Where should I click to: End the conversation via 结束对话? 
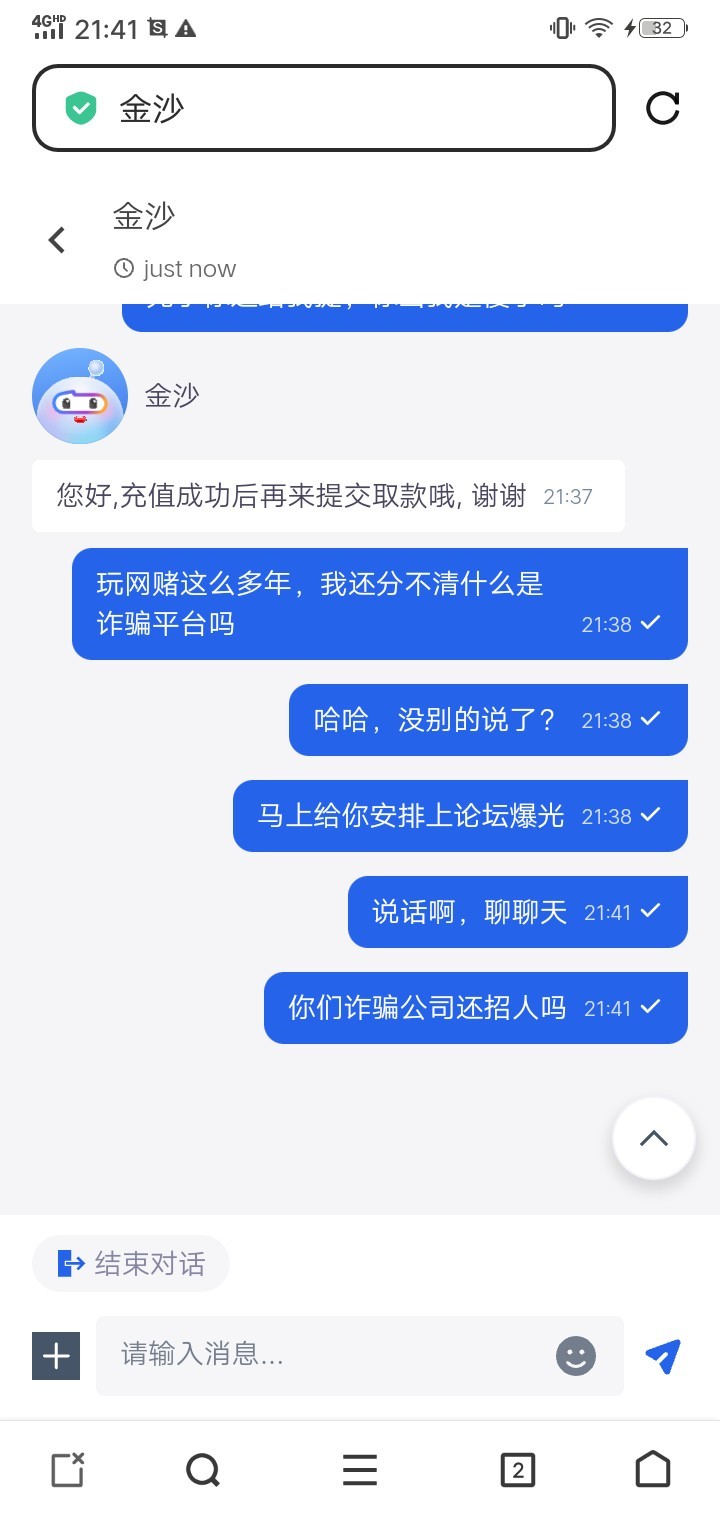pyautogui.click(x=131, y=1263)
